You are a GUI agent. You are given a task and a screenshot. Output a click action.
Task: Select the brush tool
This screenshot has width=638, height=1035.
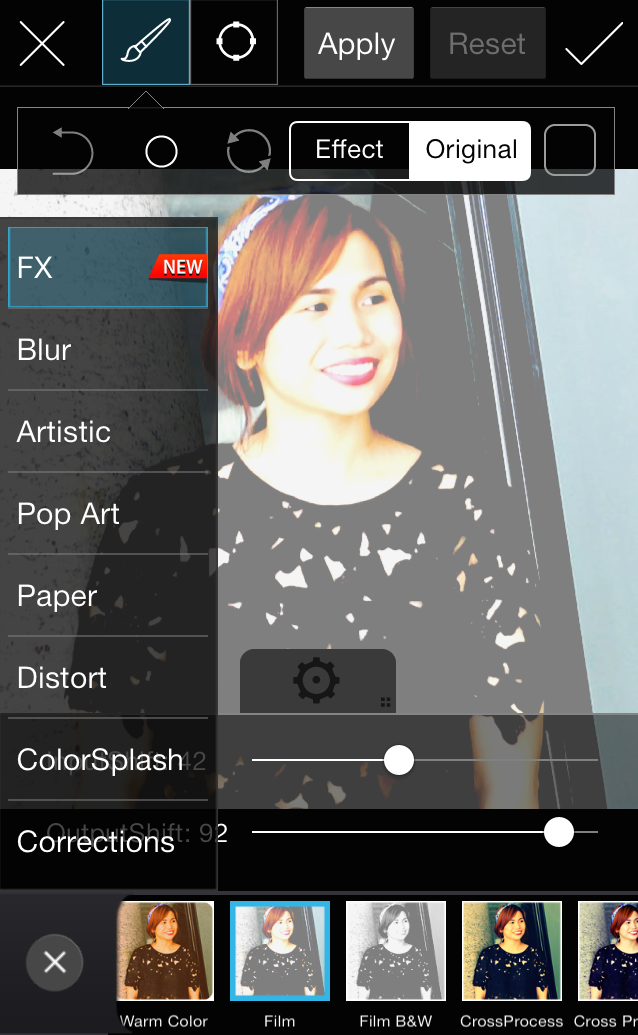click(145, 43)
